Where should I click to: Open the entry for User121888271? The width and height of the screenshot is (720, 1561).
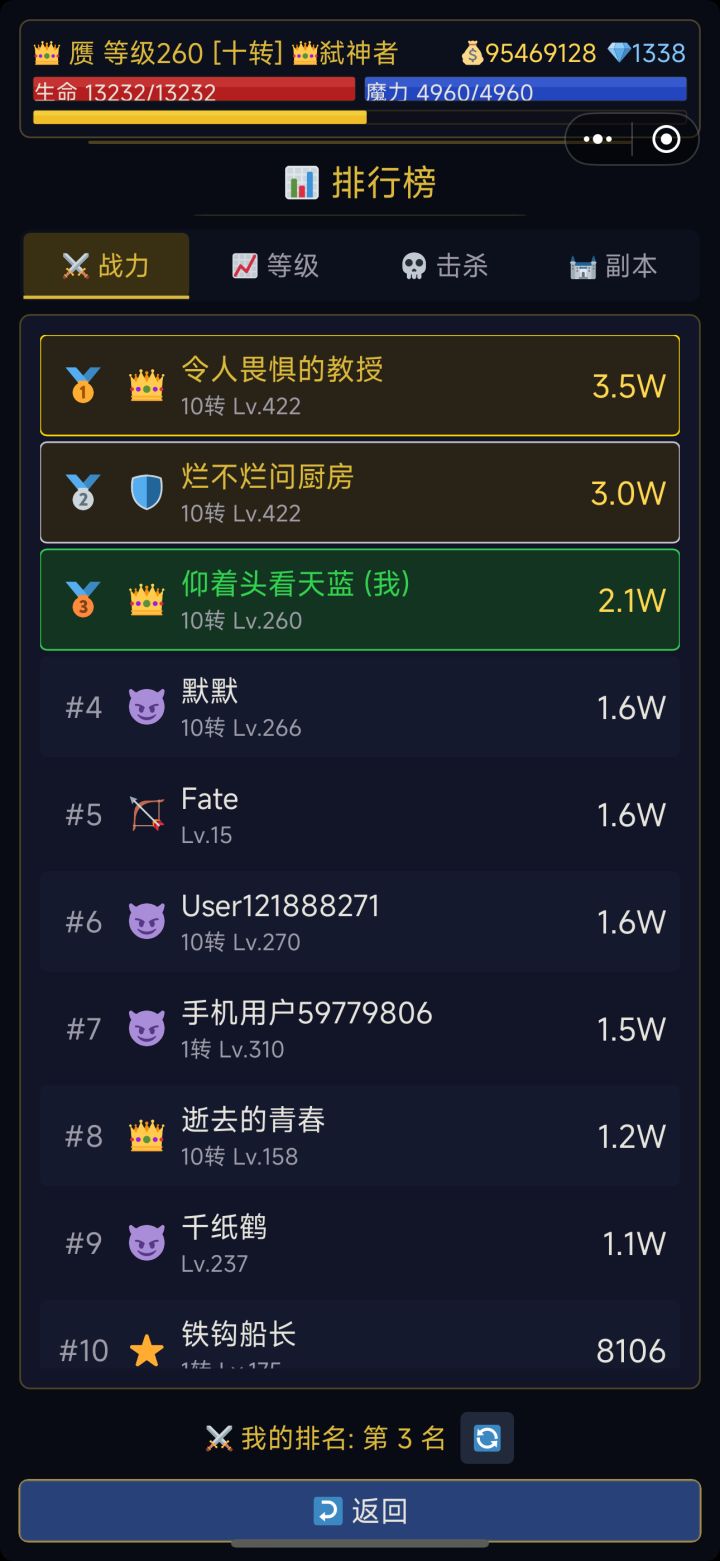pos(360,919)
